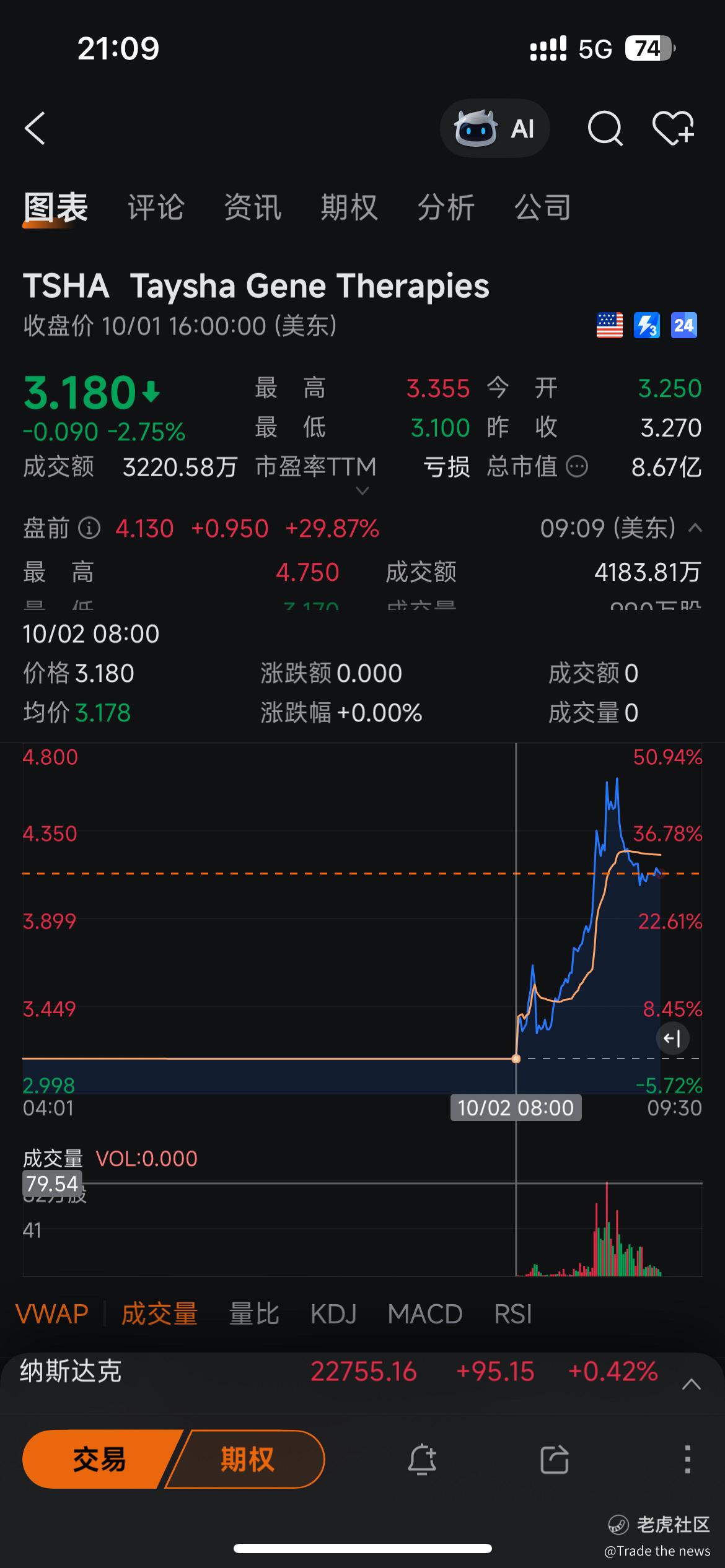This screenshot has height=1568, width=725.
Task: Switch to the 评论 tab
Action: coord(156,207)
